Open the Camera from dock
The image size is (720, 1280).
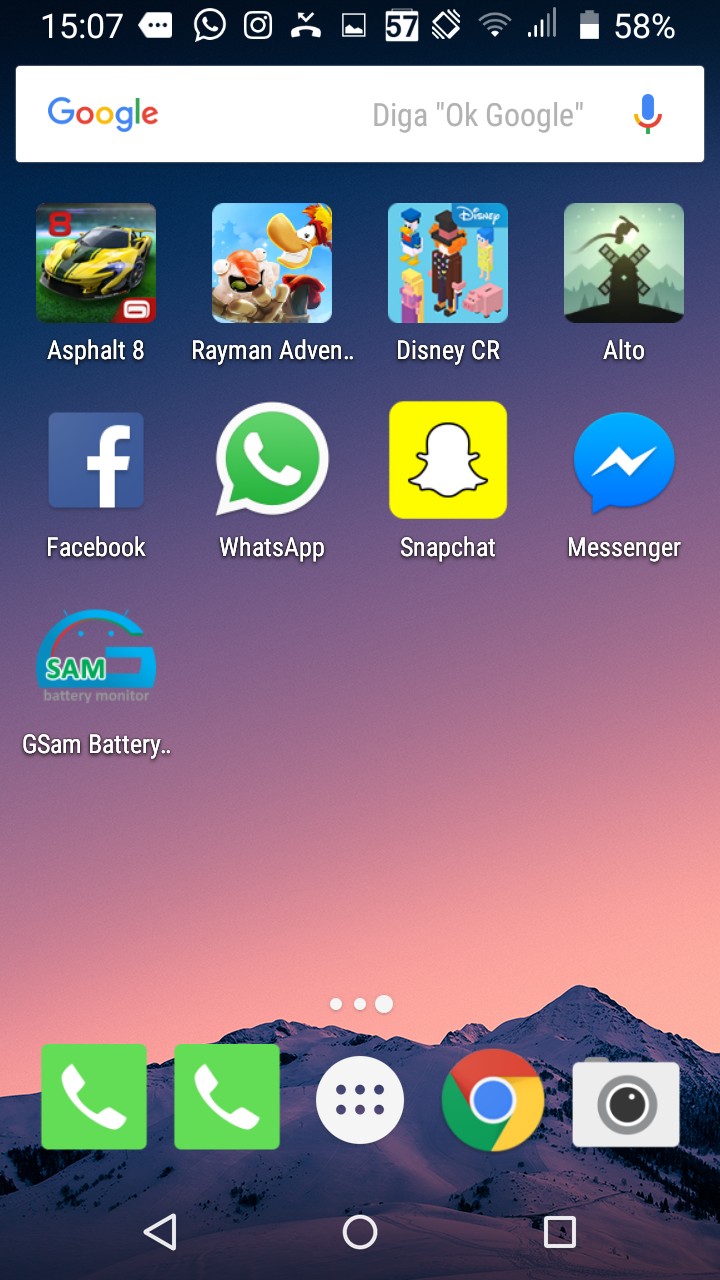tap(626, 1102)
